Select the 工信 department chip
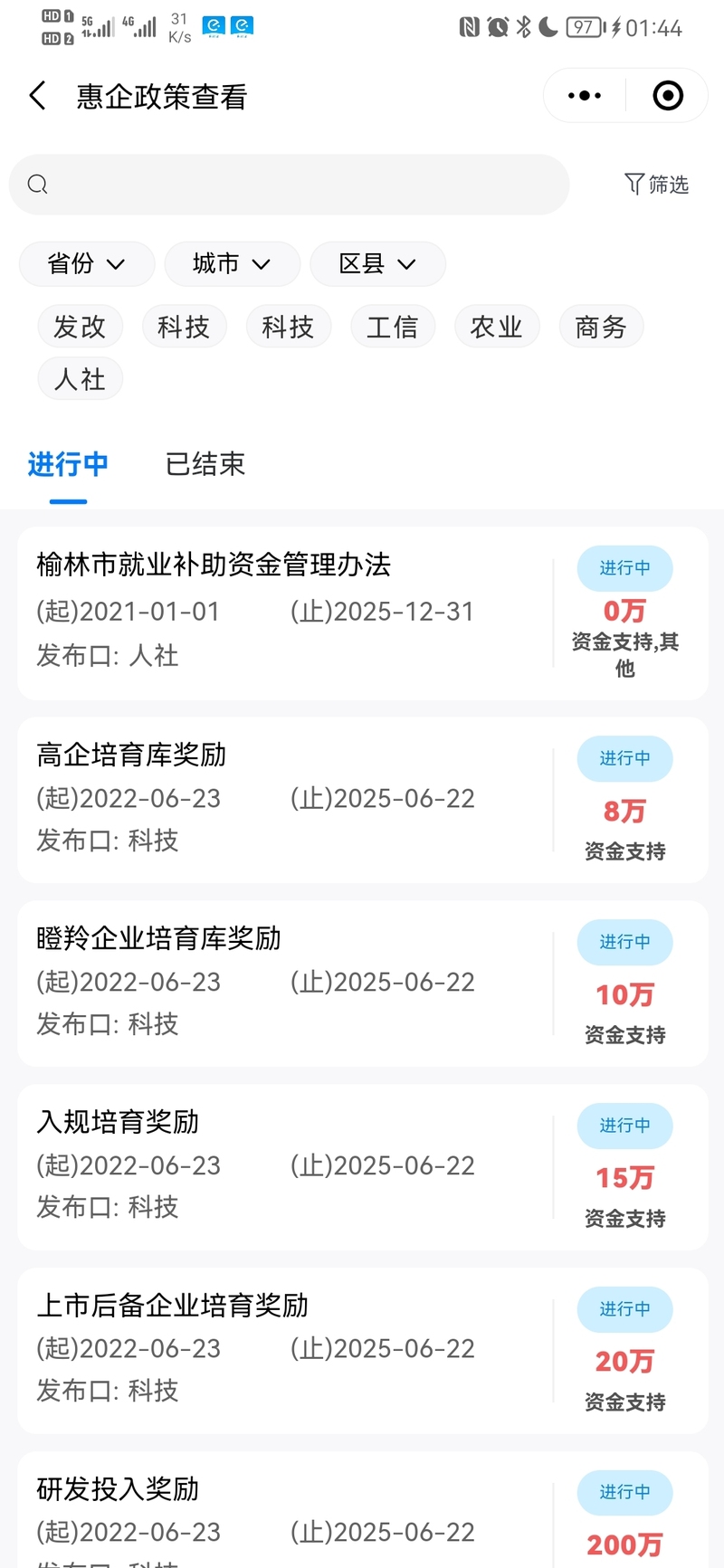This screenshot has width=724, height=1568. click(x=393, y=327)
